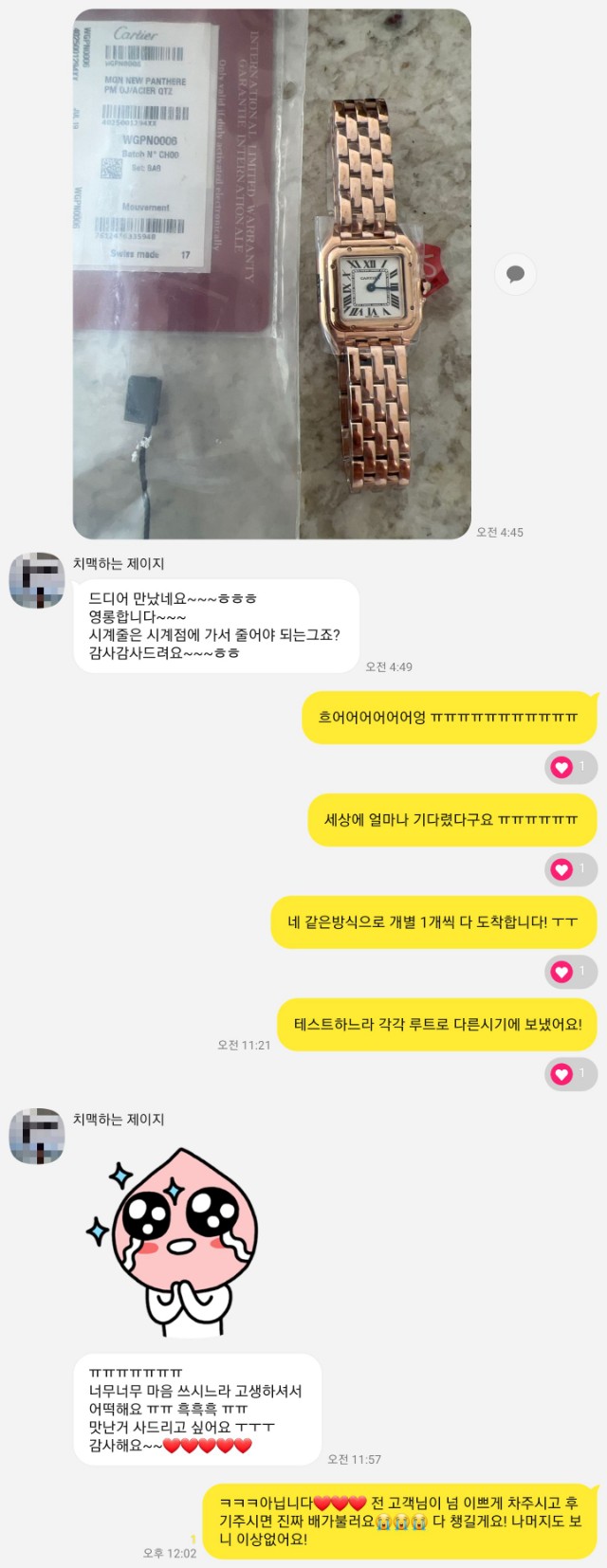Screen dimensions: 607x1568
Task: Tap the heart reaction under 흐어어어어어엉 message
Action: pos(570,767)
